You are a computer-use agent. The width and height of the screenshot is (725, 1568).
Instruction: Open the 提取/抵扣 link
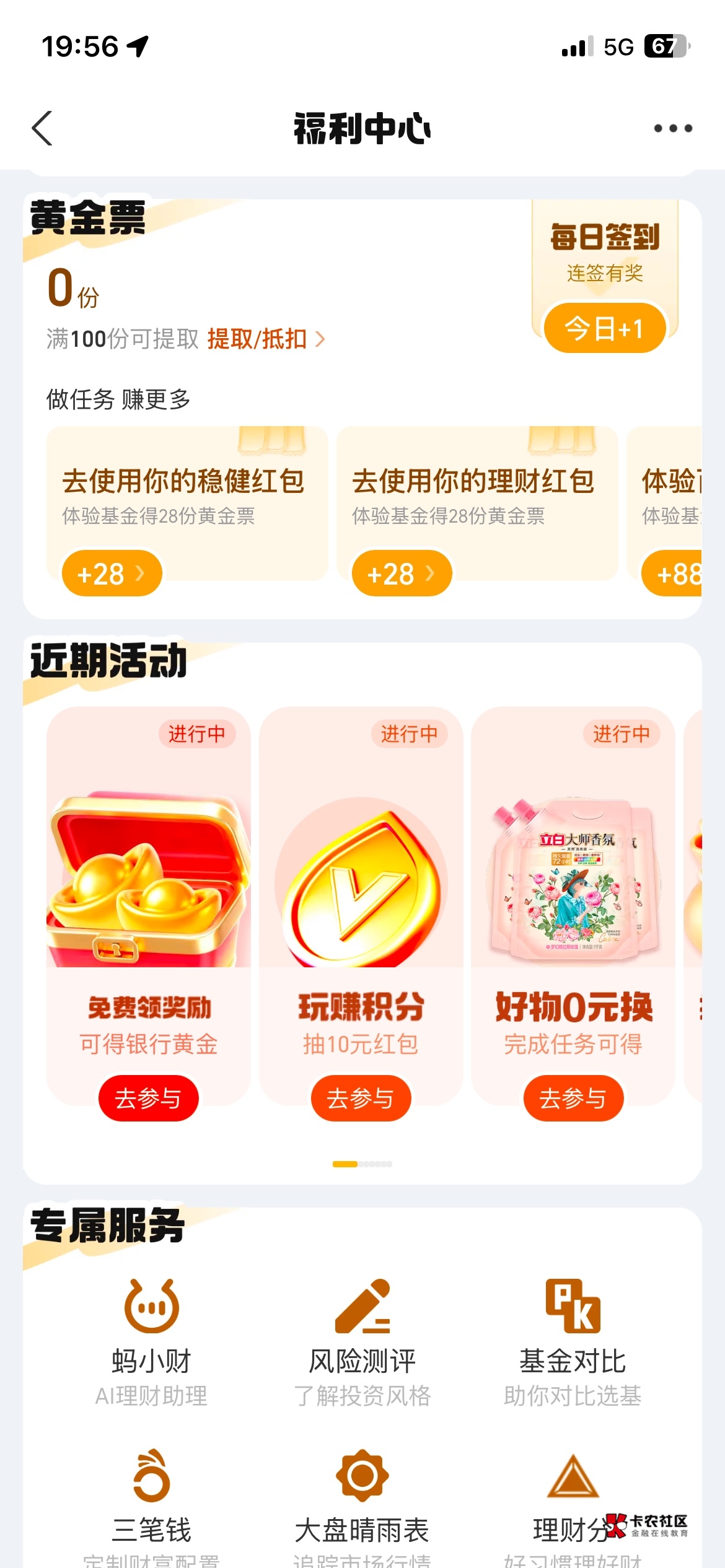(266, 339)
